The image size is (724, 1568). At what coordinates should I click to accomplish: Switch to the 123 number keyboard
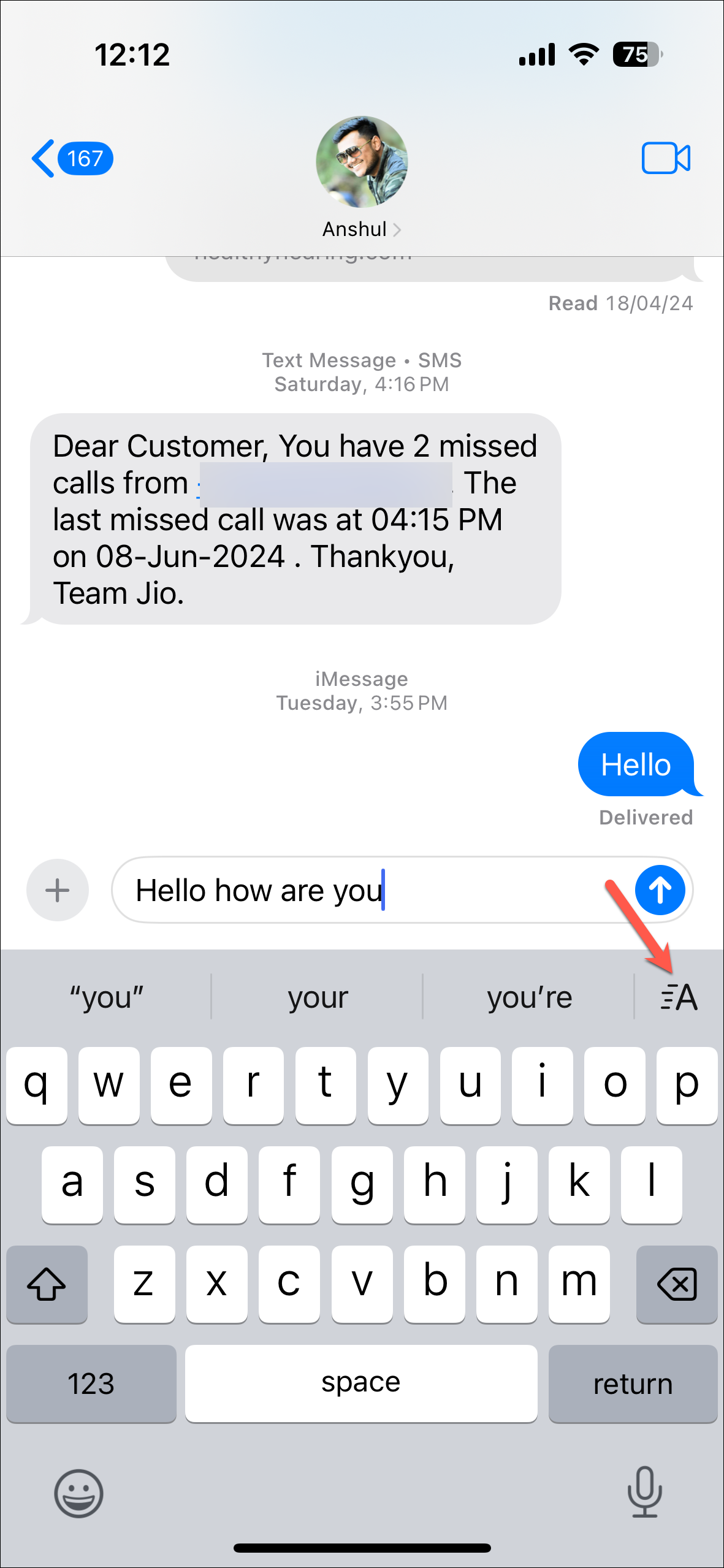91,1383
